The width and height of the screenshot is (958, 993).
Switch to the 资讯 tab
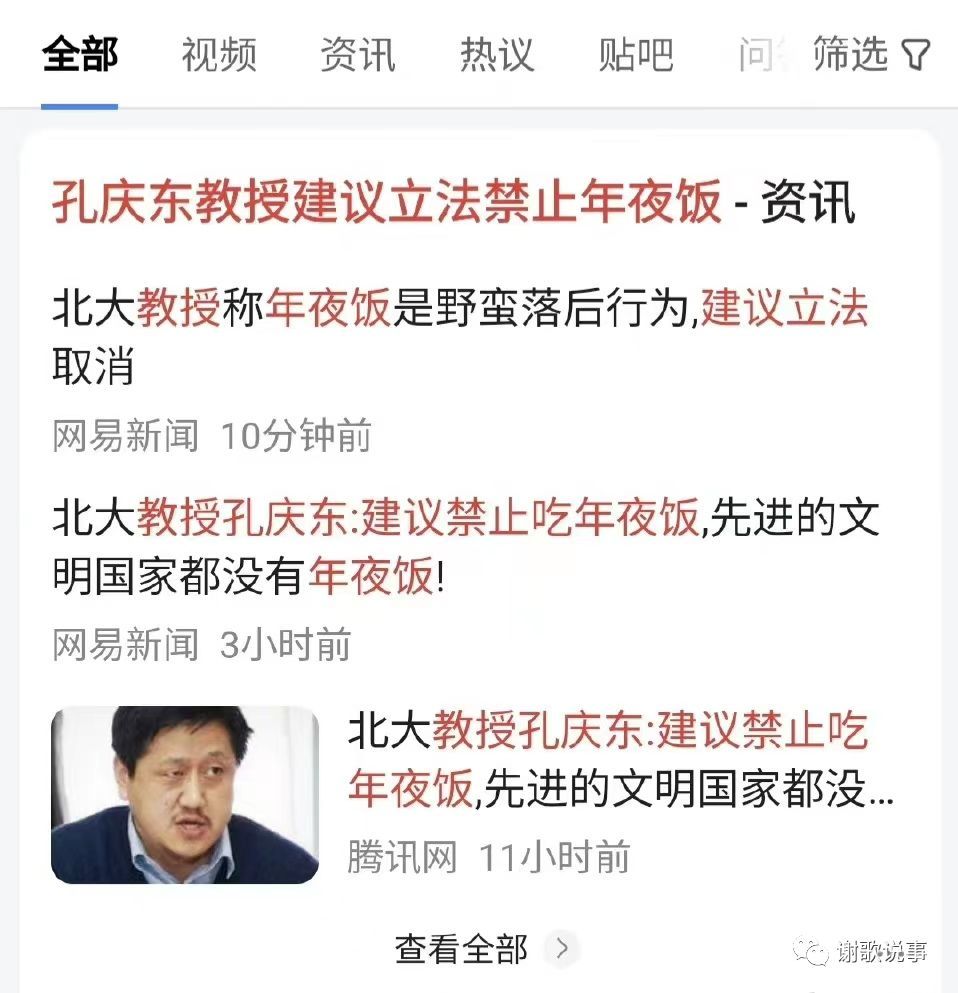(358, 54)
